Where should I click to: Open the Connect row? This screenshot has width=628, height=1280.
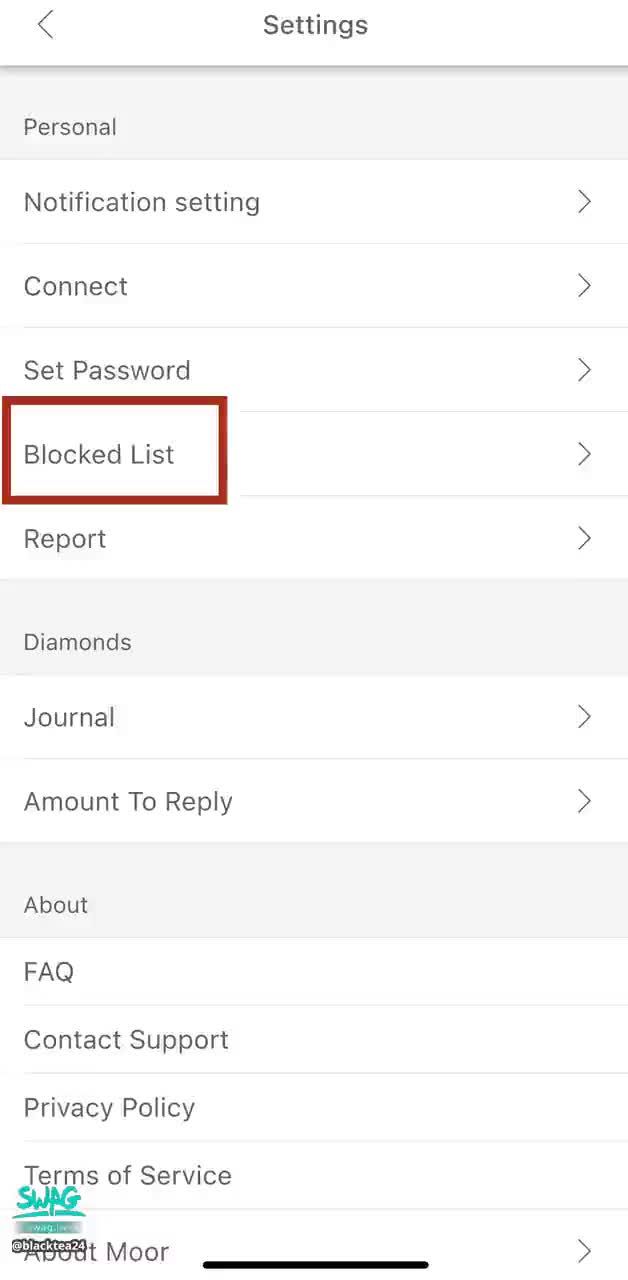[314, 286]
